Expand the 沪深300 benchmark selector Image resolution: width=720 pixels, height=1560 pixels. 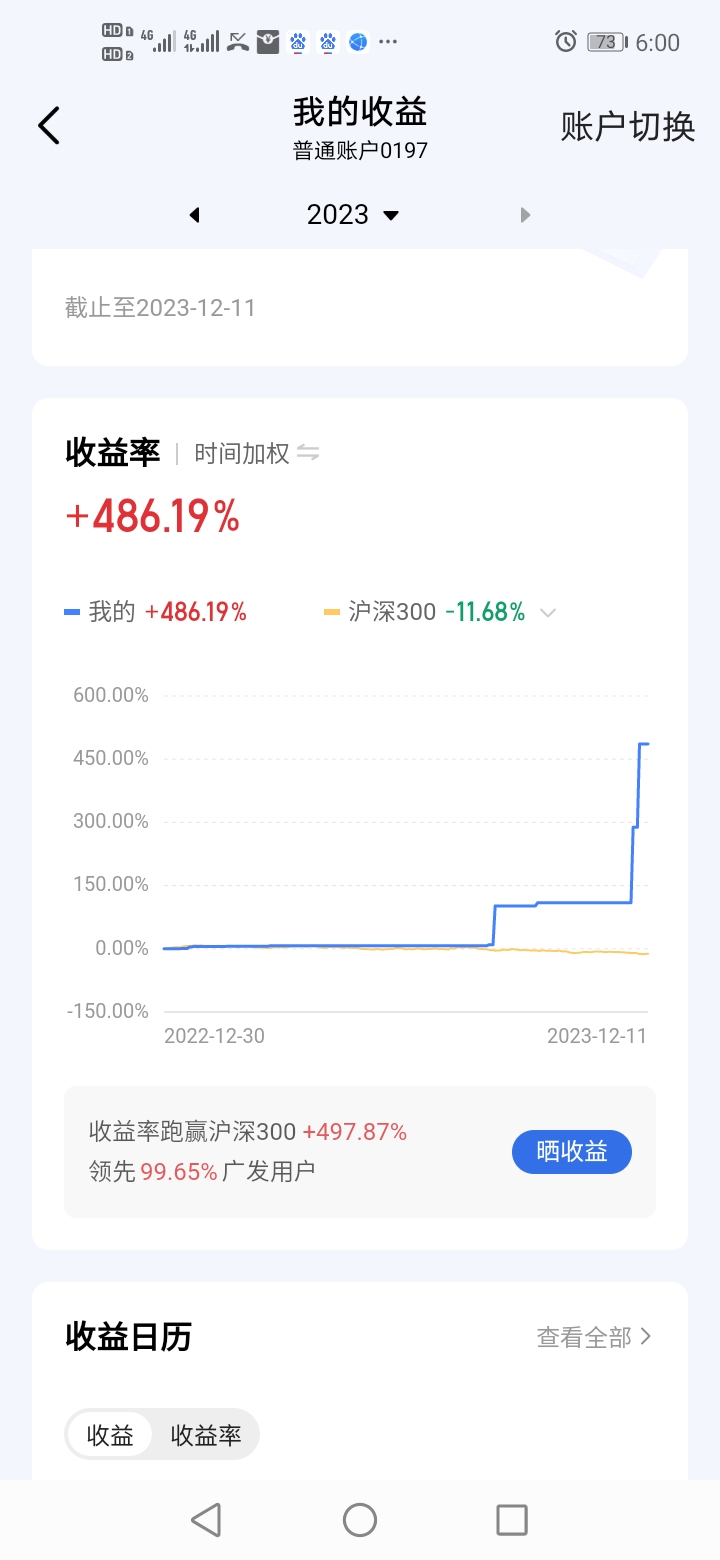[547, 613]
